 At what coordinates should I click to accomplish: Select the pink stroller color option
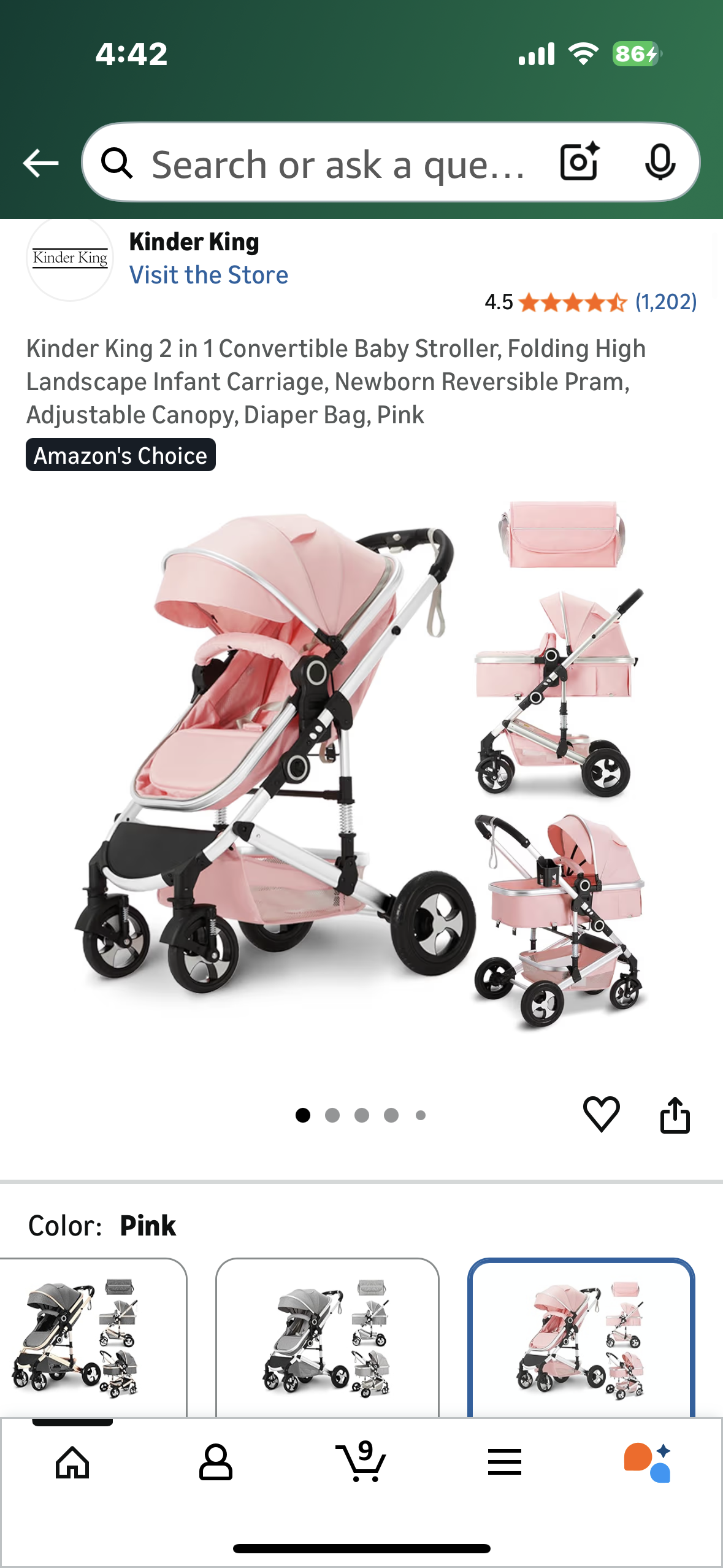pos(581,1337)
